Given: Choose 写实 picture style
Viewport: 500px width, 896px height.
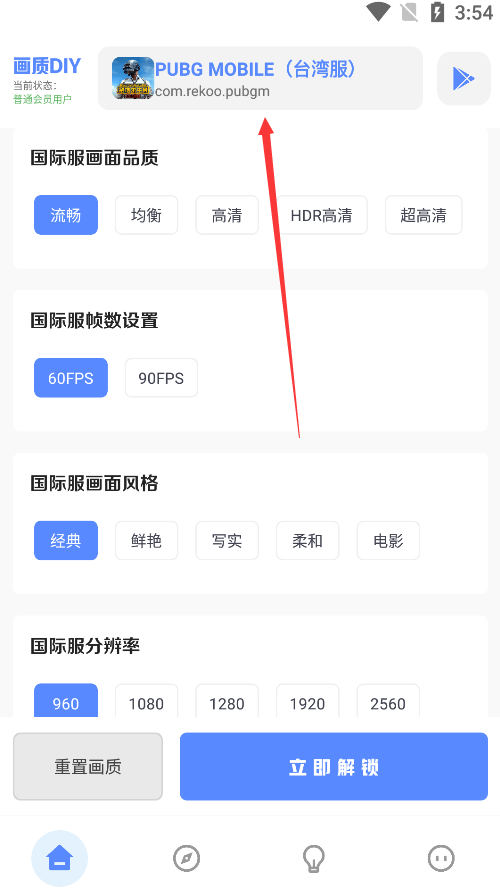Looking at the screenshot, I should [x=227, y=541].
